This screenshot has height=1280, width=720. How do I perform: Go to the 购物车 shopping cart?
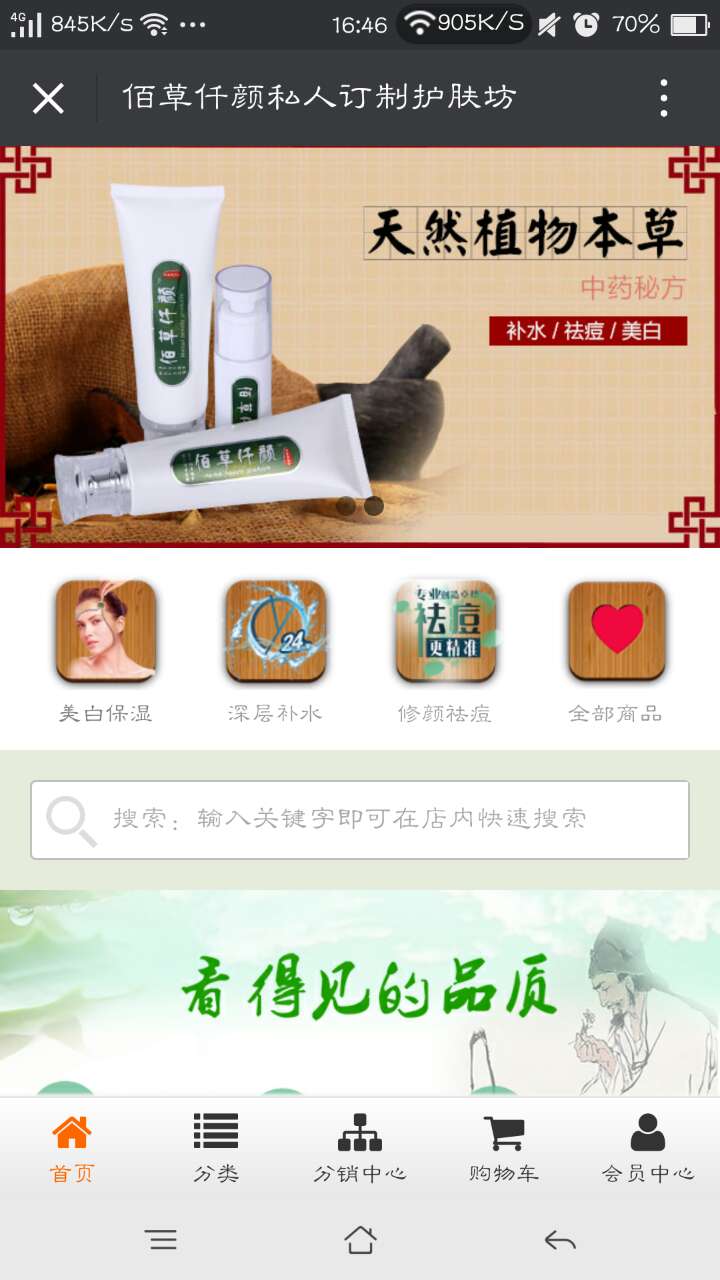[x=504, y=1148]
